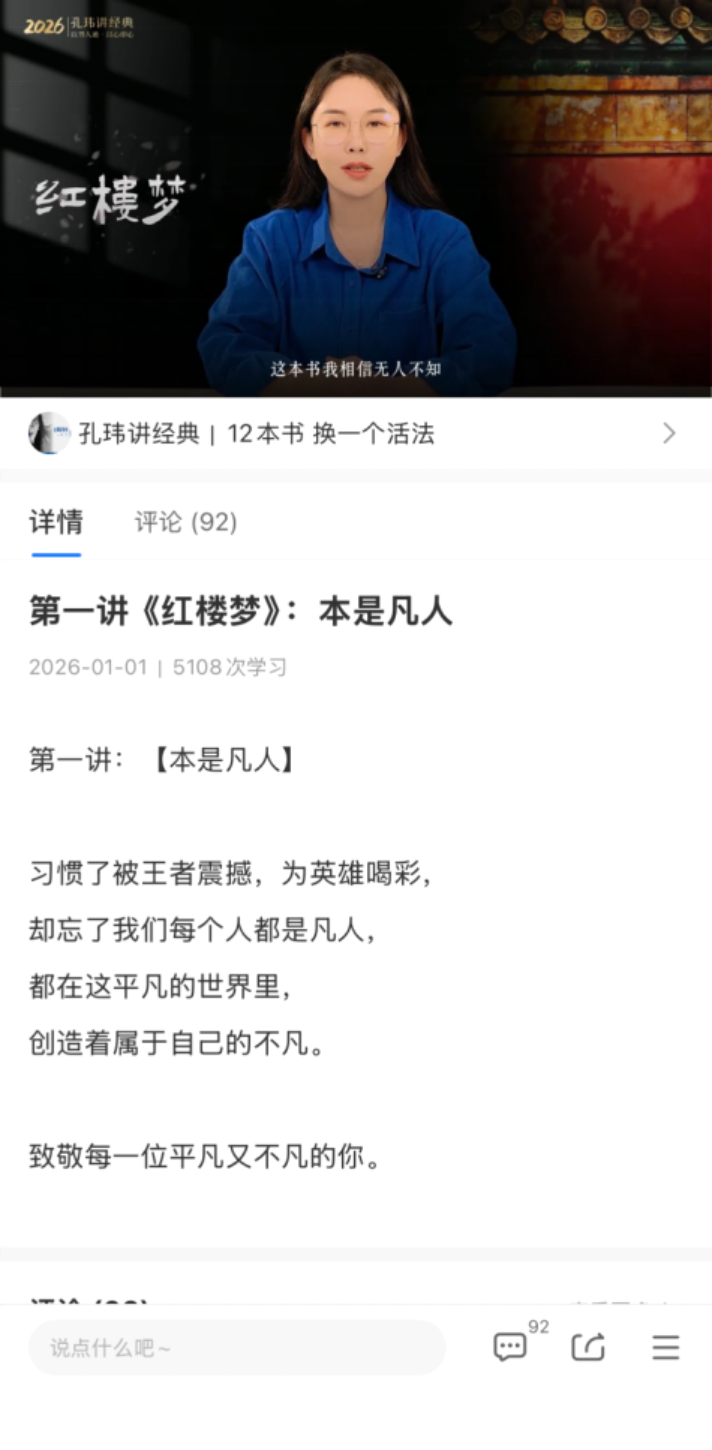This screenshot has width=712, height=1450.
Task: Tap the 红楼梦 lecture video player
Action: point(356,198)
